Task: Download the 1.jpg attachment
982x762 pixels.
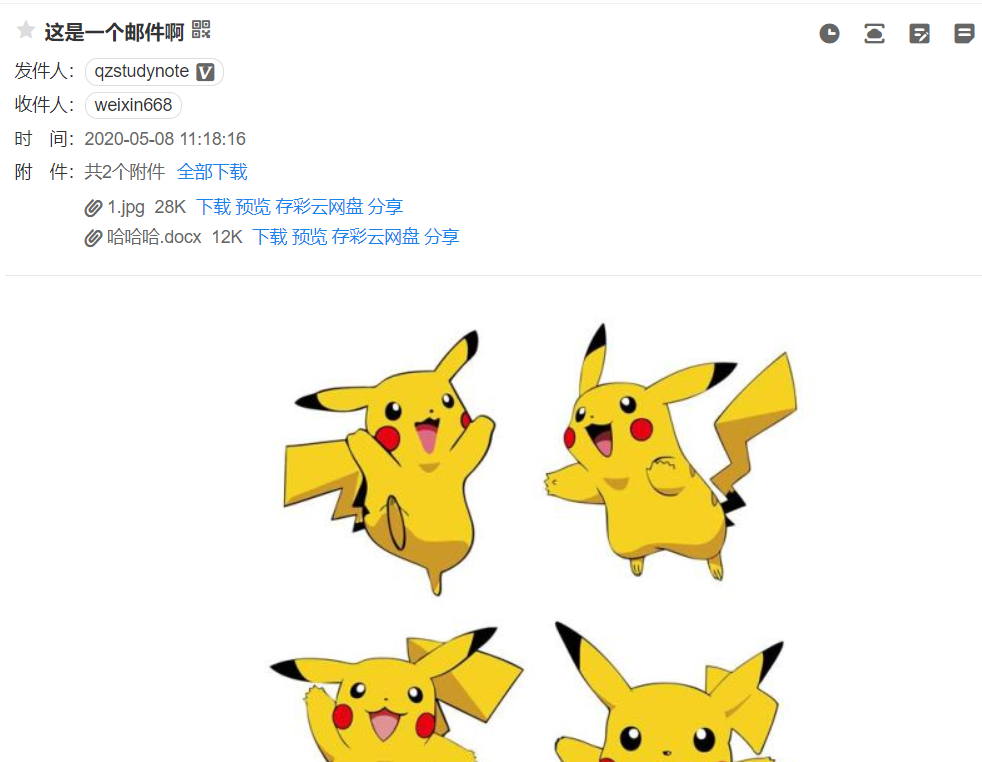Action: (213, 207)
